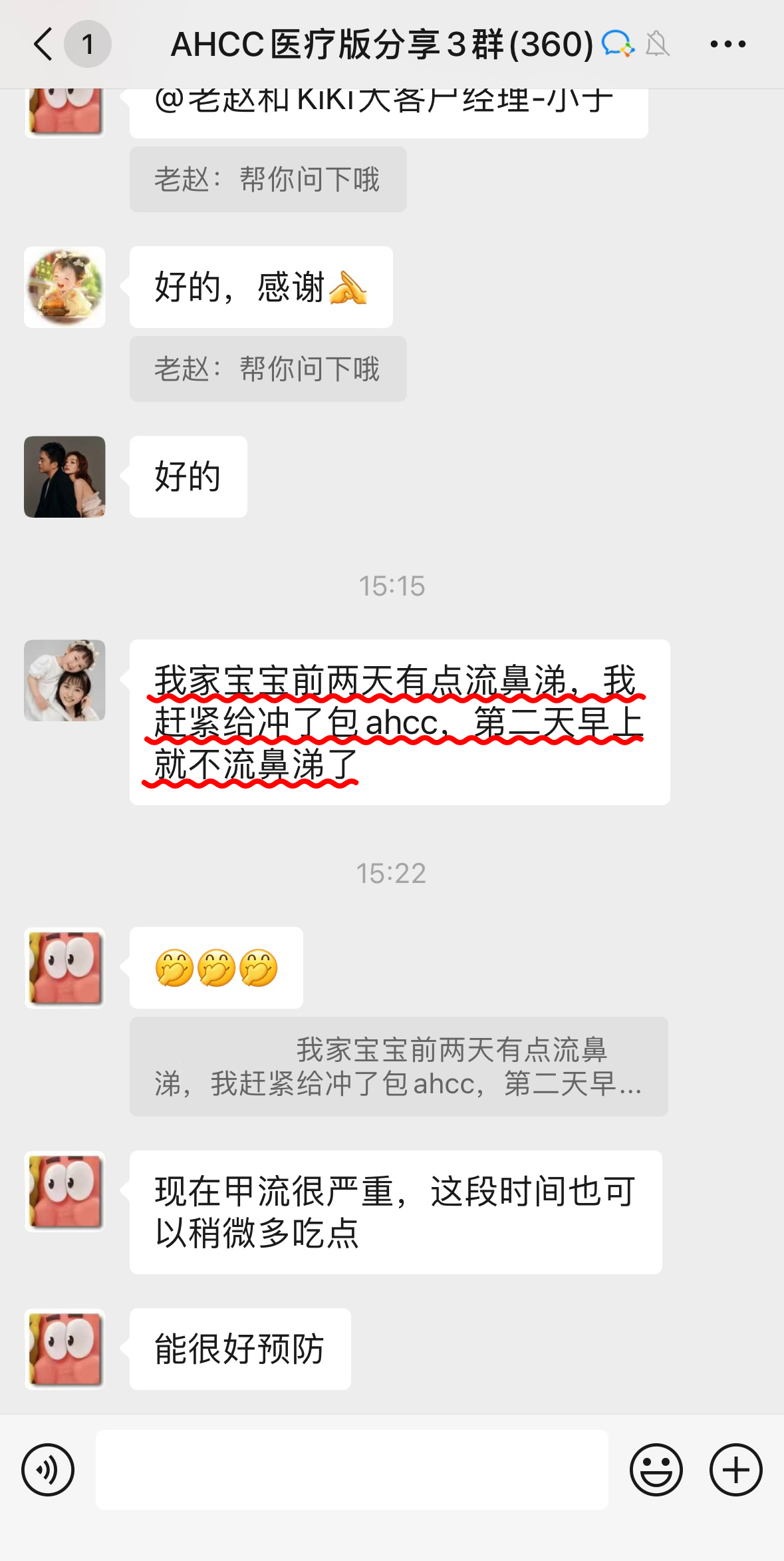The width and height of the screenshot is (784, 1561).
Task: Open the couple-photo avatar next to 好的
Action: point(65,476)
